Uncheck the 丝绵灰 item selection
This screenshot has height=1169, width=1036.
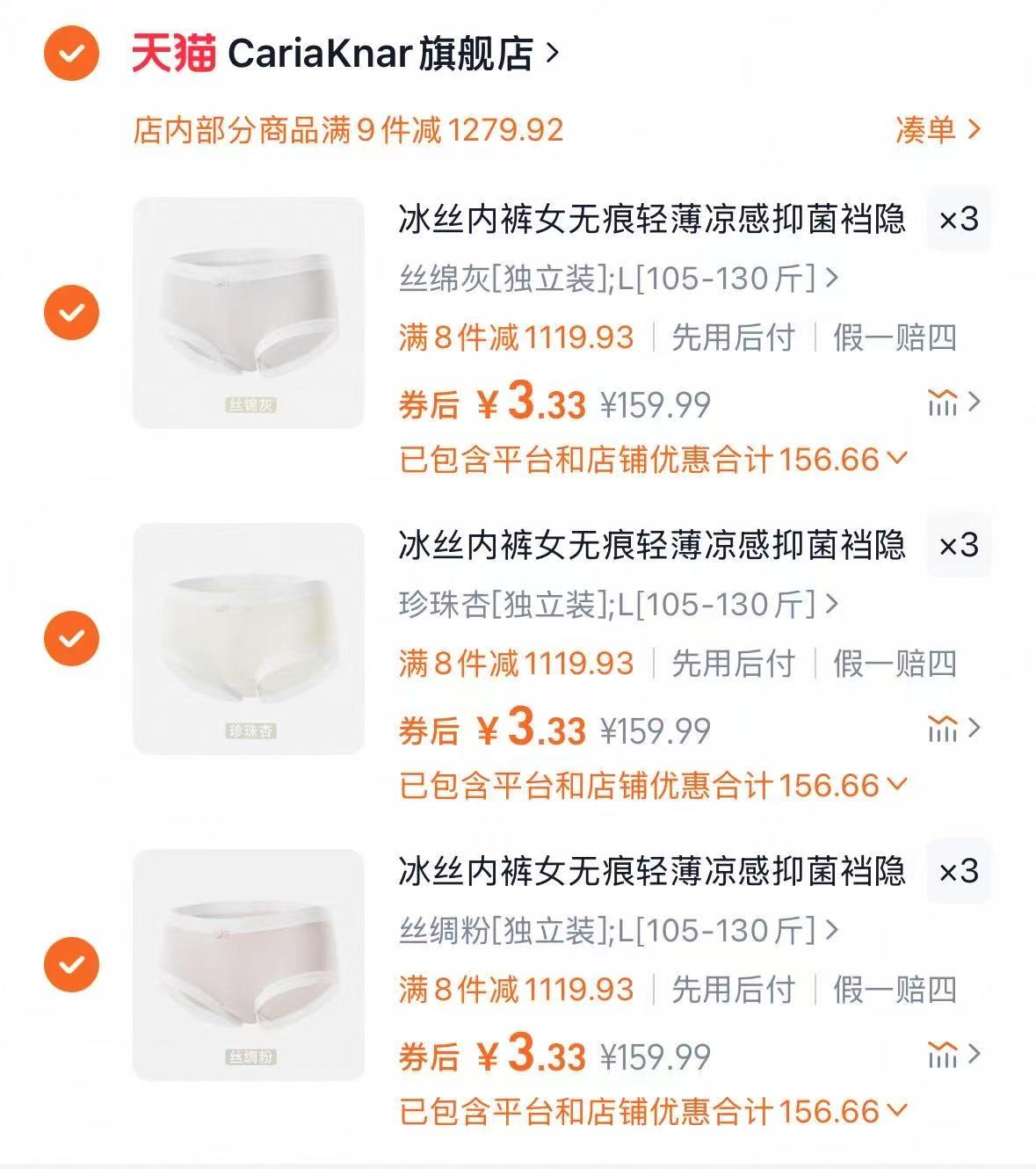pos(69,309)
